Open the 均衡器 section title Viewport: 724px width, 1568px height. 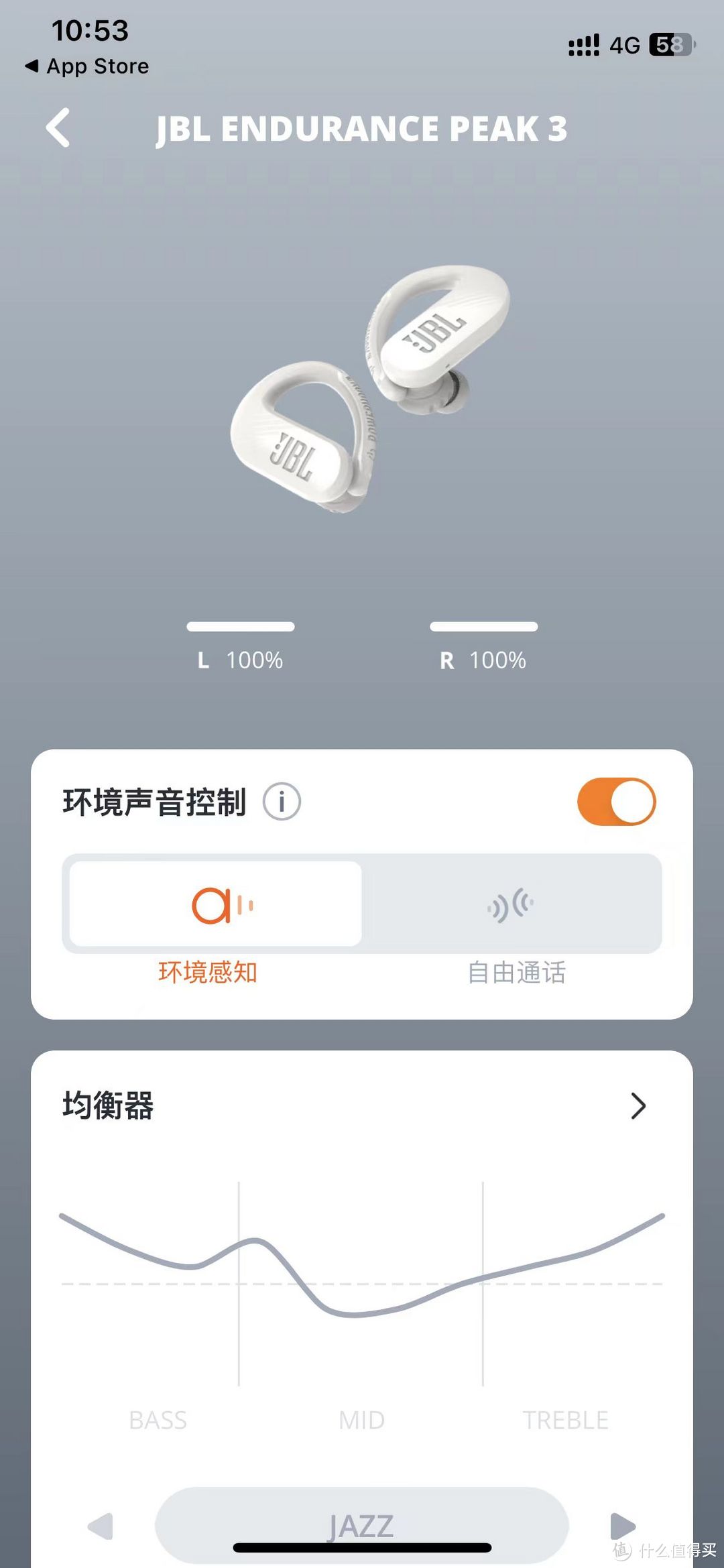click(x=109, y=1105)
